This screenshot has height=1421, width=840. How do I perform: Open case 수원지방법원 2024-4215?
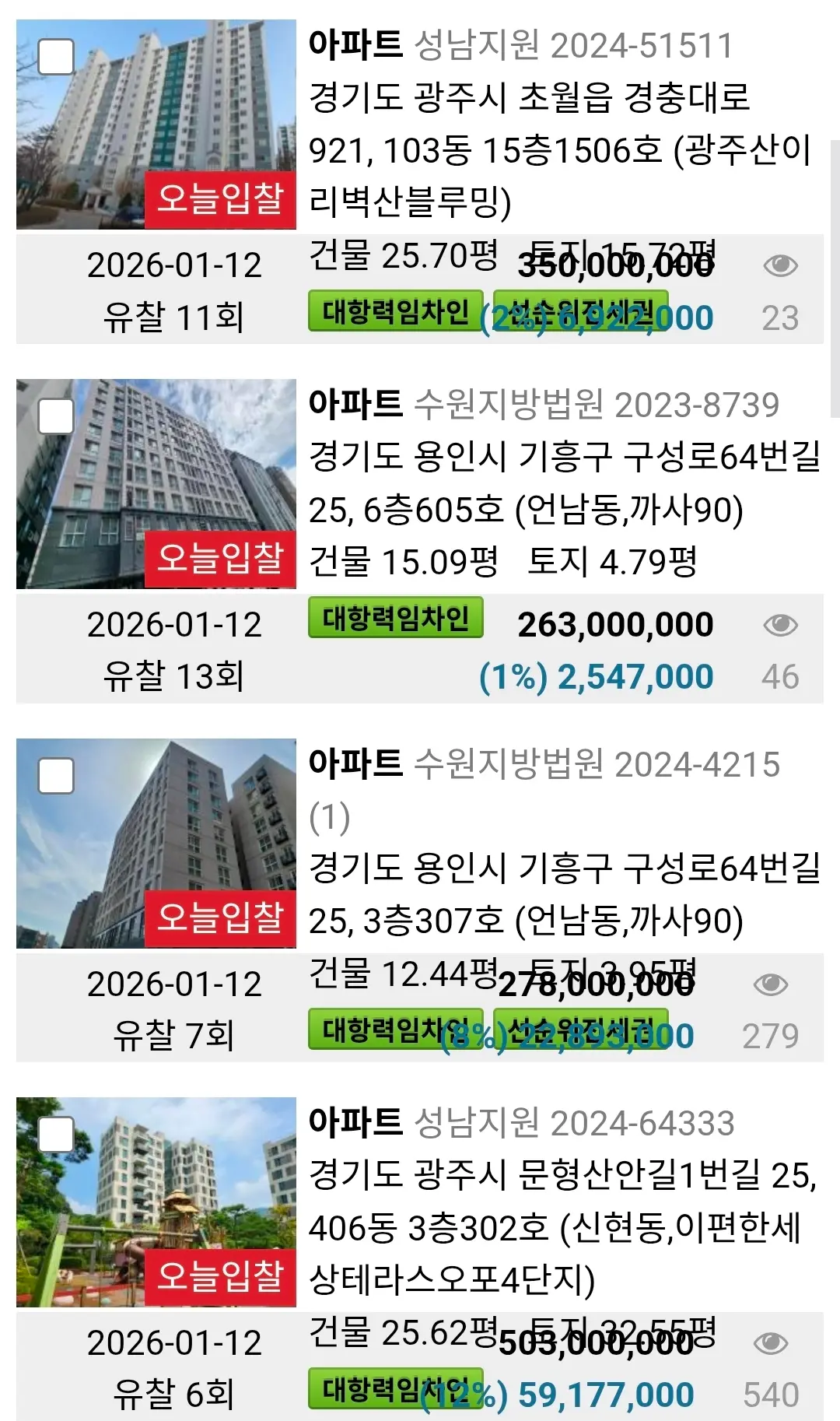click(x=544, y=765)
